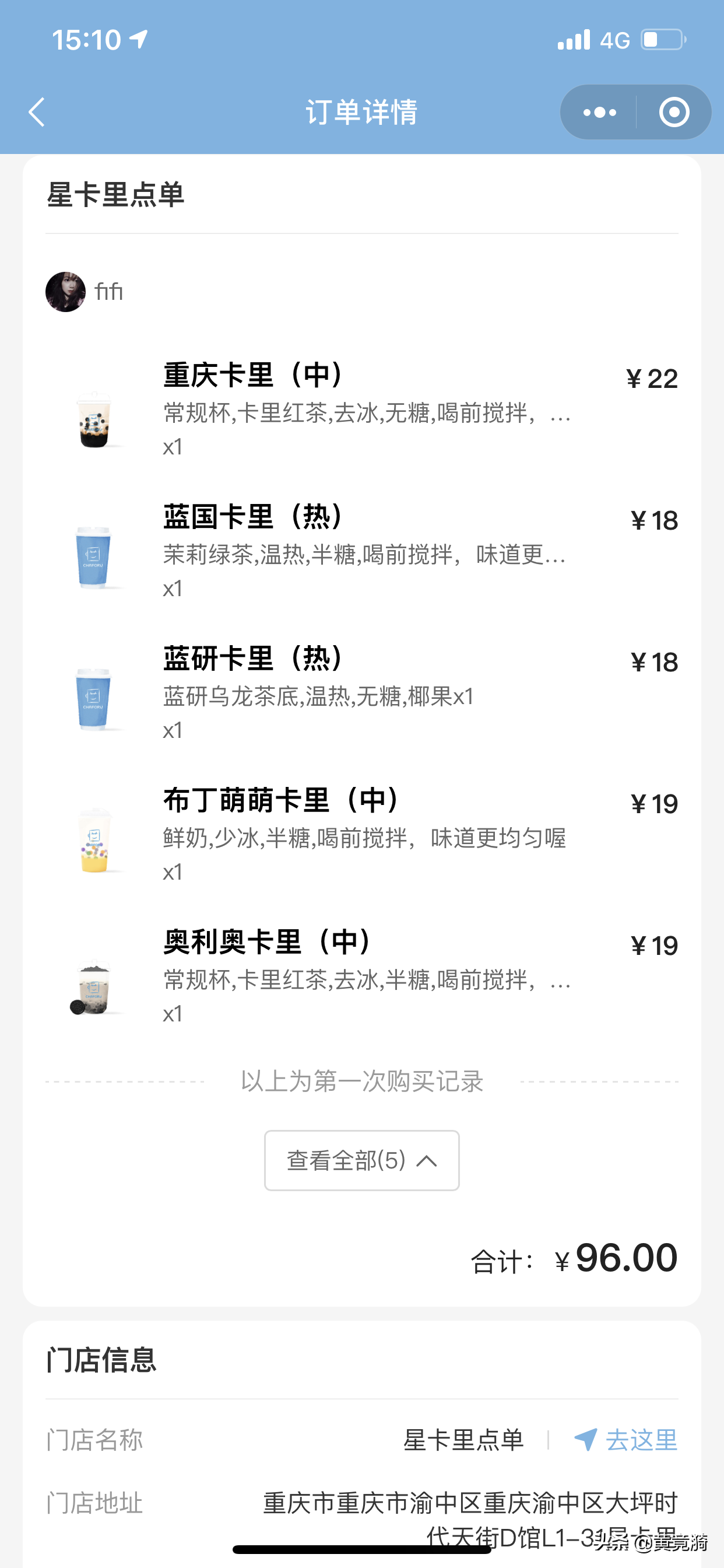The width and height of the screenshot is (724, 1568).
Task: Collapse the list with 查看全部(5)
Action: (x=362, y=1160)
